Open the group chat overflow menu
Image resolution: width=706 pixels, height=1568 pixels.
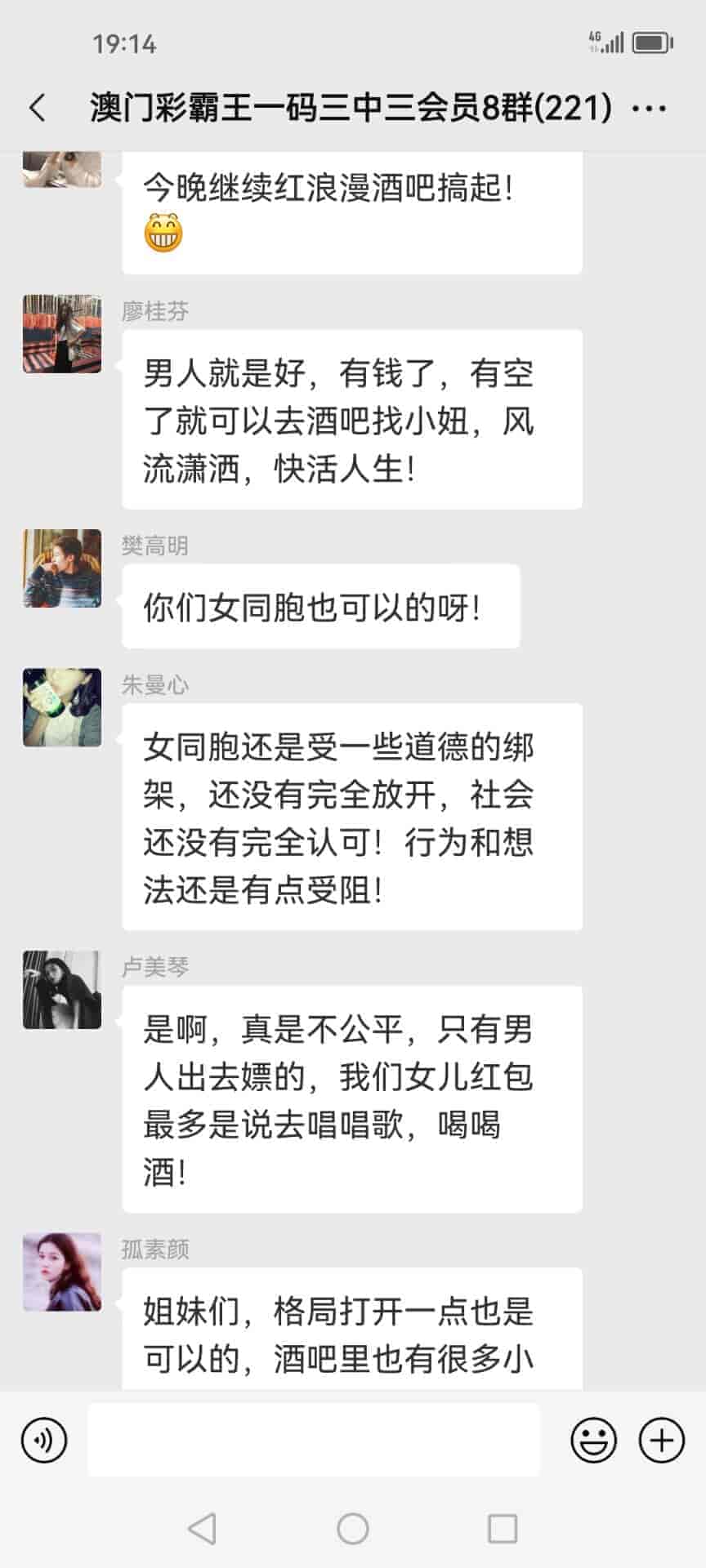click(x=650, y=108)
